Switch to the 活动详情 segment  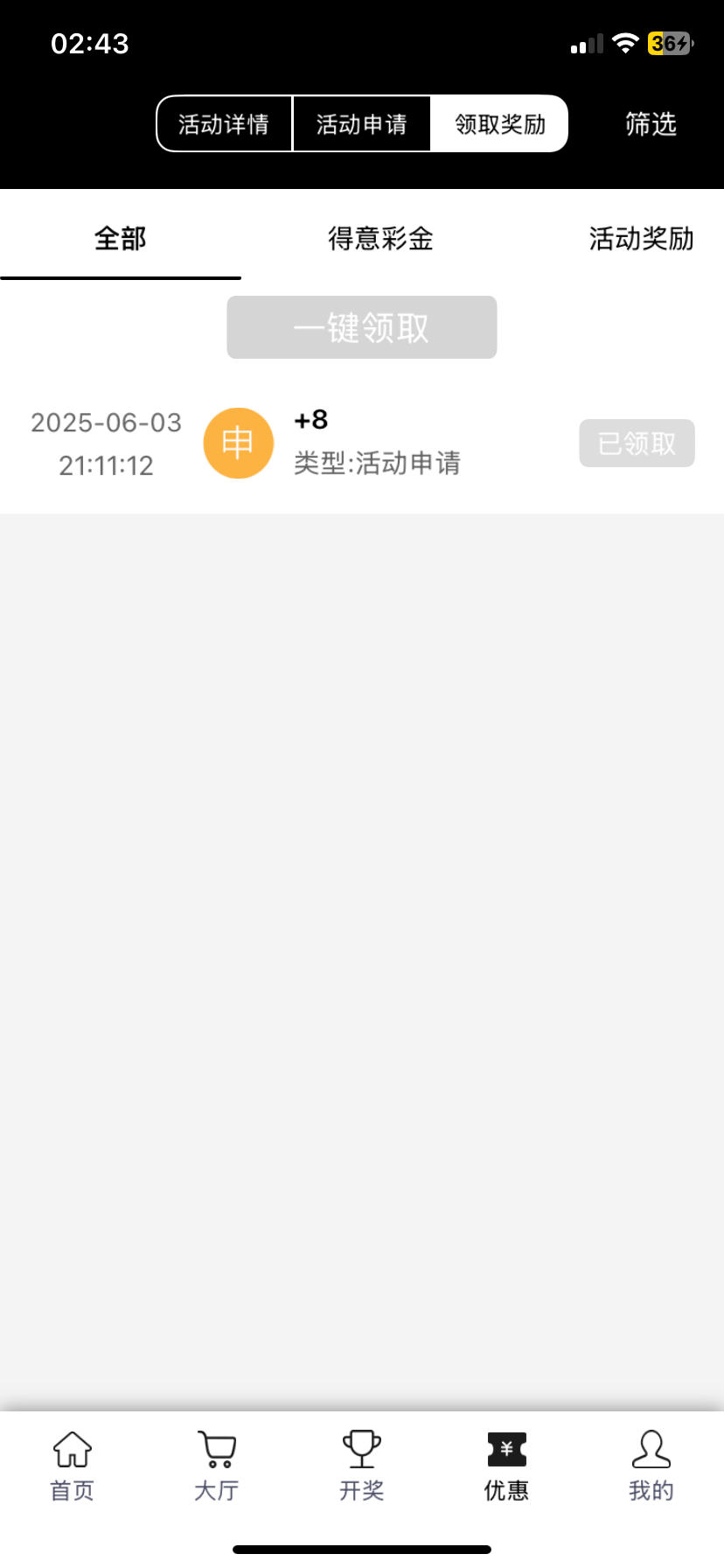(x=224, y=124)
